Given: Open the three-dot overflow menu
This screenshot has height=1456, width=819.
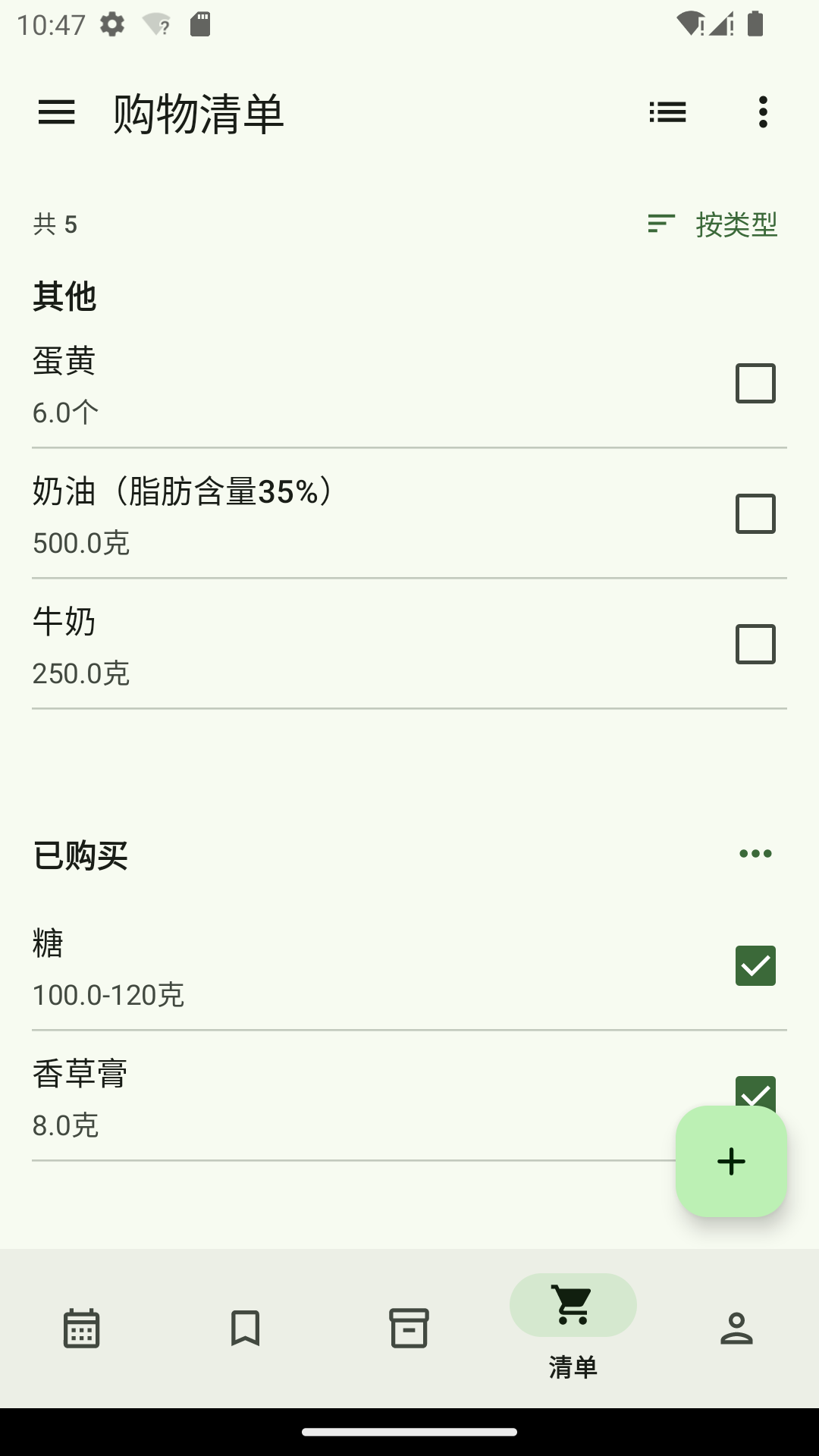Looking at the screenshot, I should 763,112.
